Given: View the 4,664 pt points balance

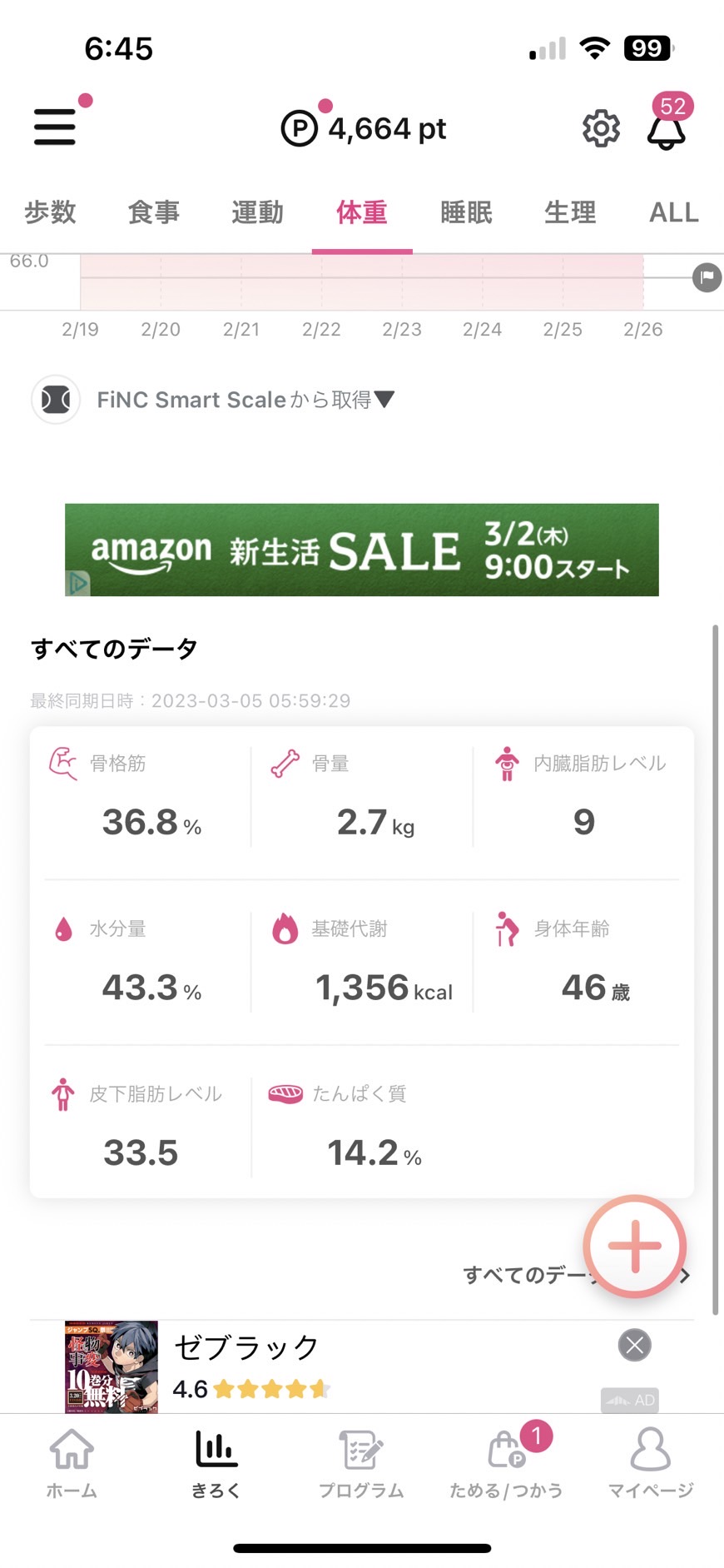Looking at the screenshot, I should (364, 128).
